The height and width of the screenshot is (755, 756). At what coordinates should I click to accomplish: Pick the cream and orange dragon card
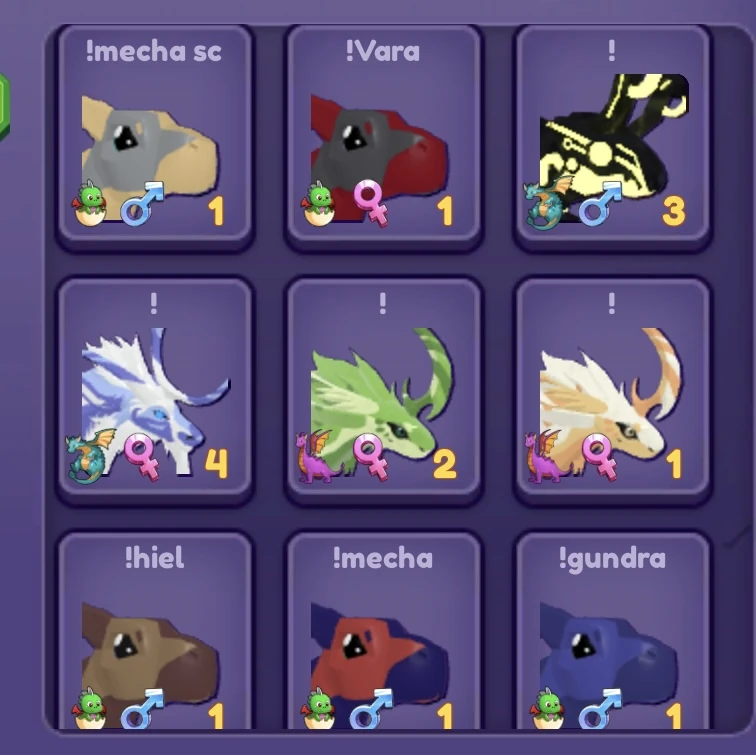[612, 388]
